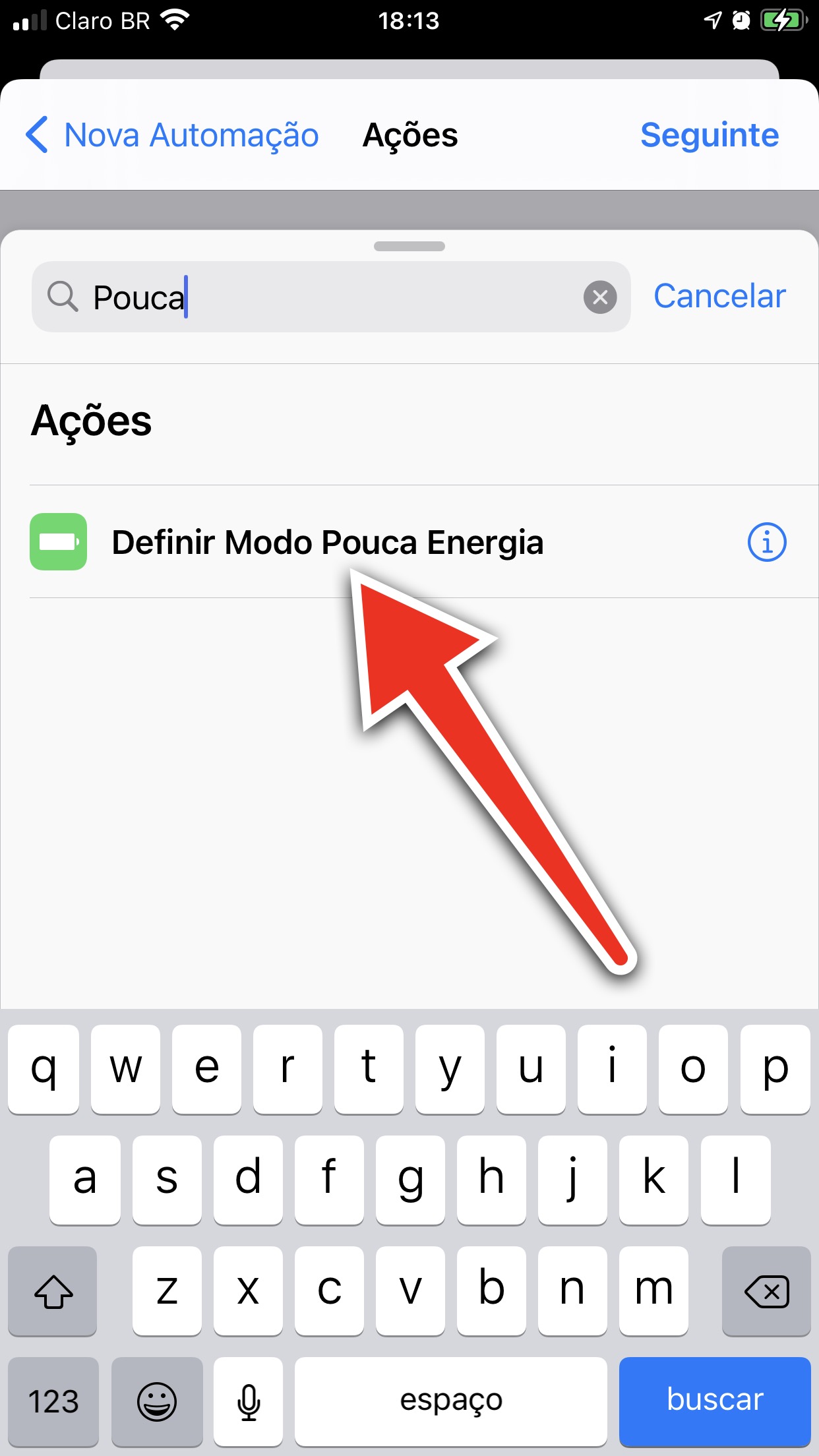Go back to Nova Automação
Screen dimensions: 819x1456
(x=172, y=135)
